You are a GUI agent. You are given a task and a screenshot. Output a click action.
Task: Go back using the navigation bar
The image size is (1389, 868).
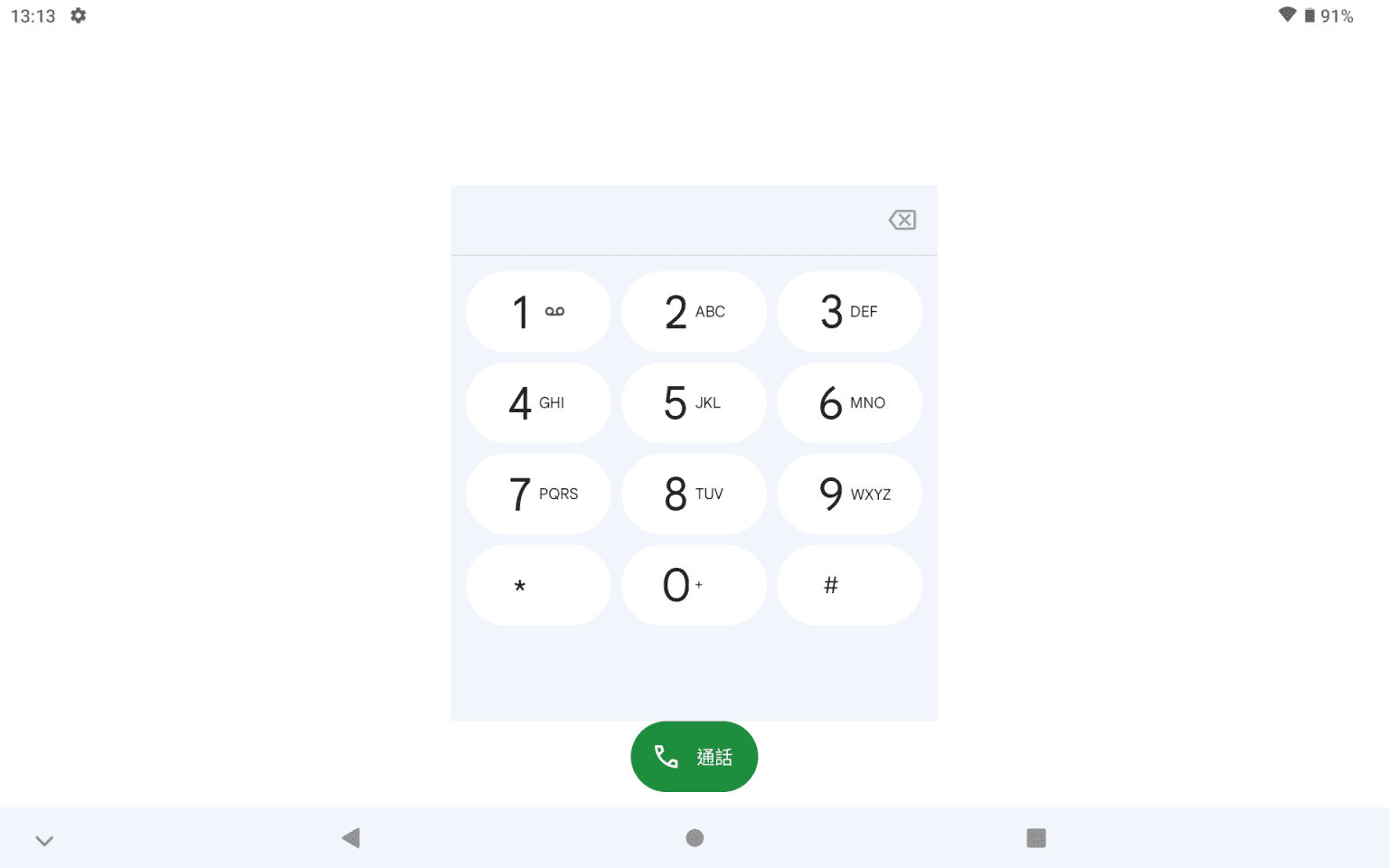point(351,838)
